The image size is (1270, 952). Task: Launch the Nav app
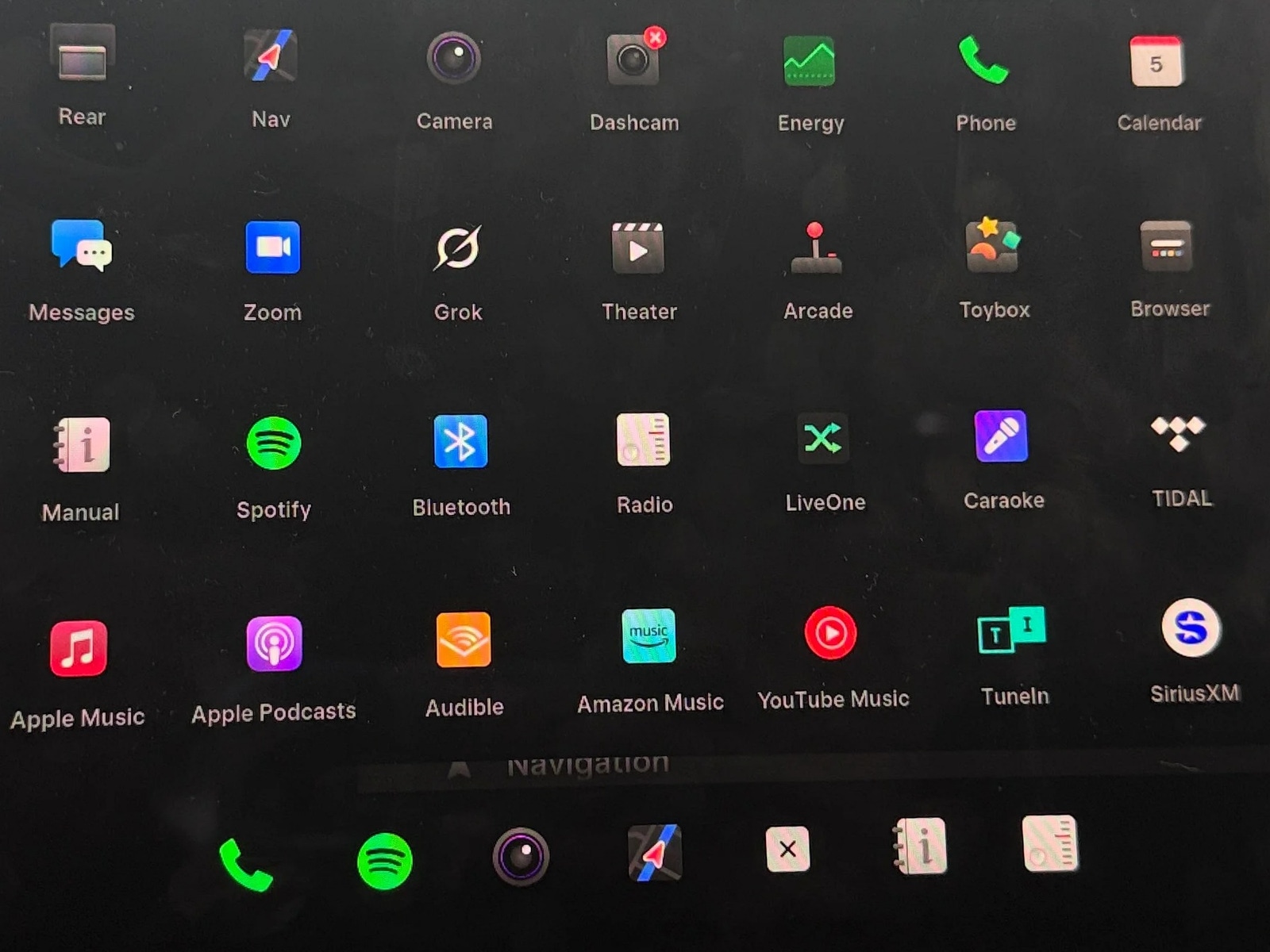pos(270,57)
